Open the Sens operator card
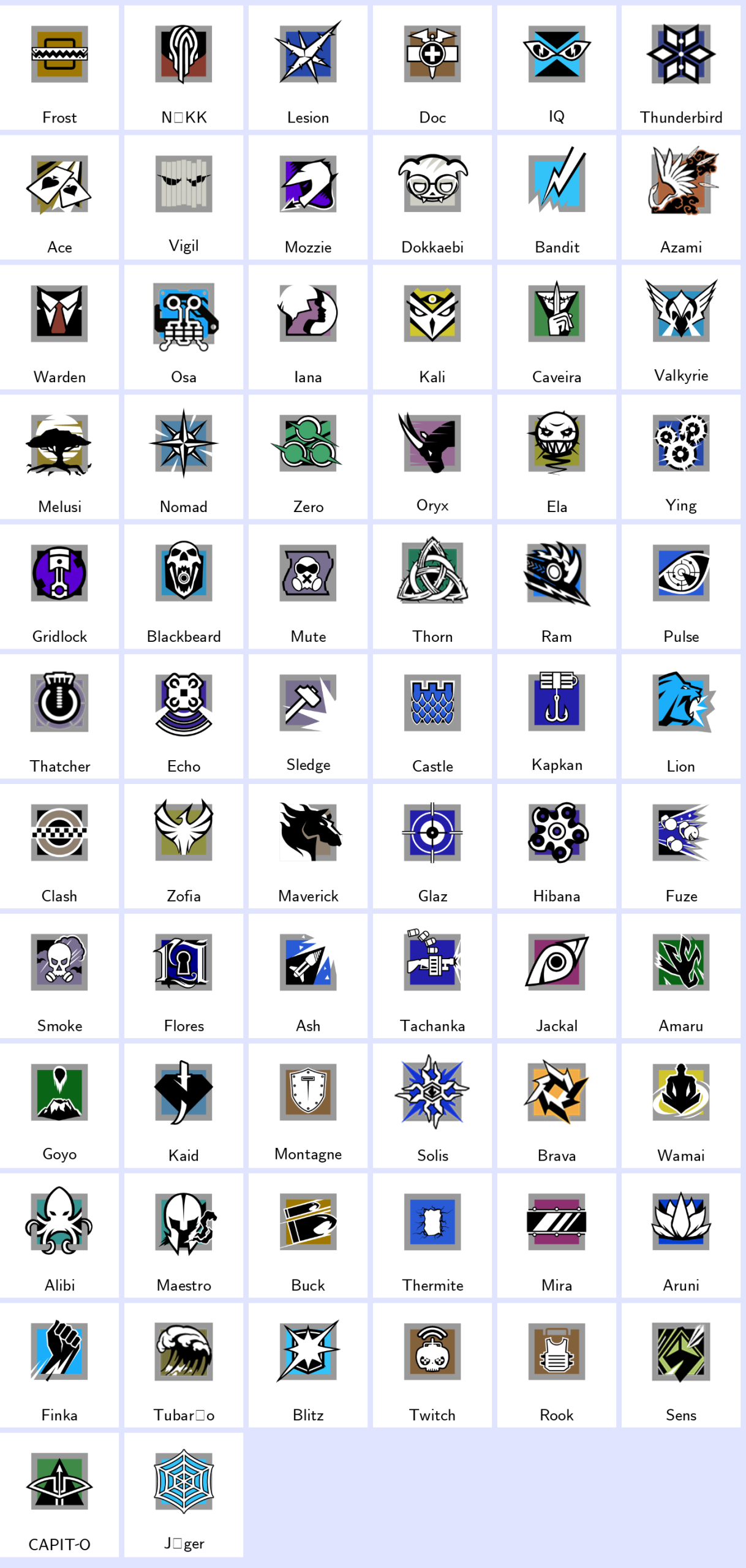Screen dimensions: 746x1568 [680, 1366]
